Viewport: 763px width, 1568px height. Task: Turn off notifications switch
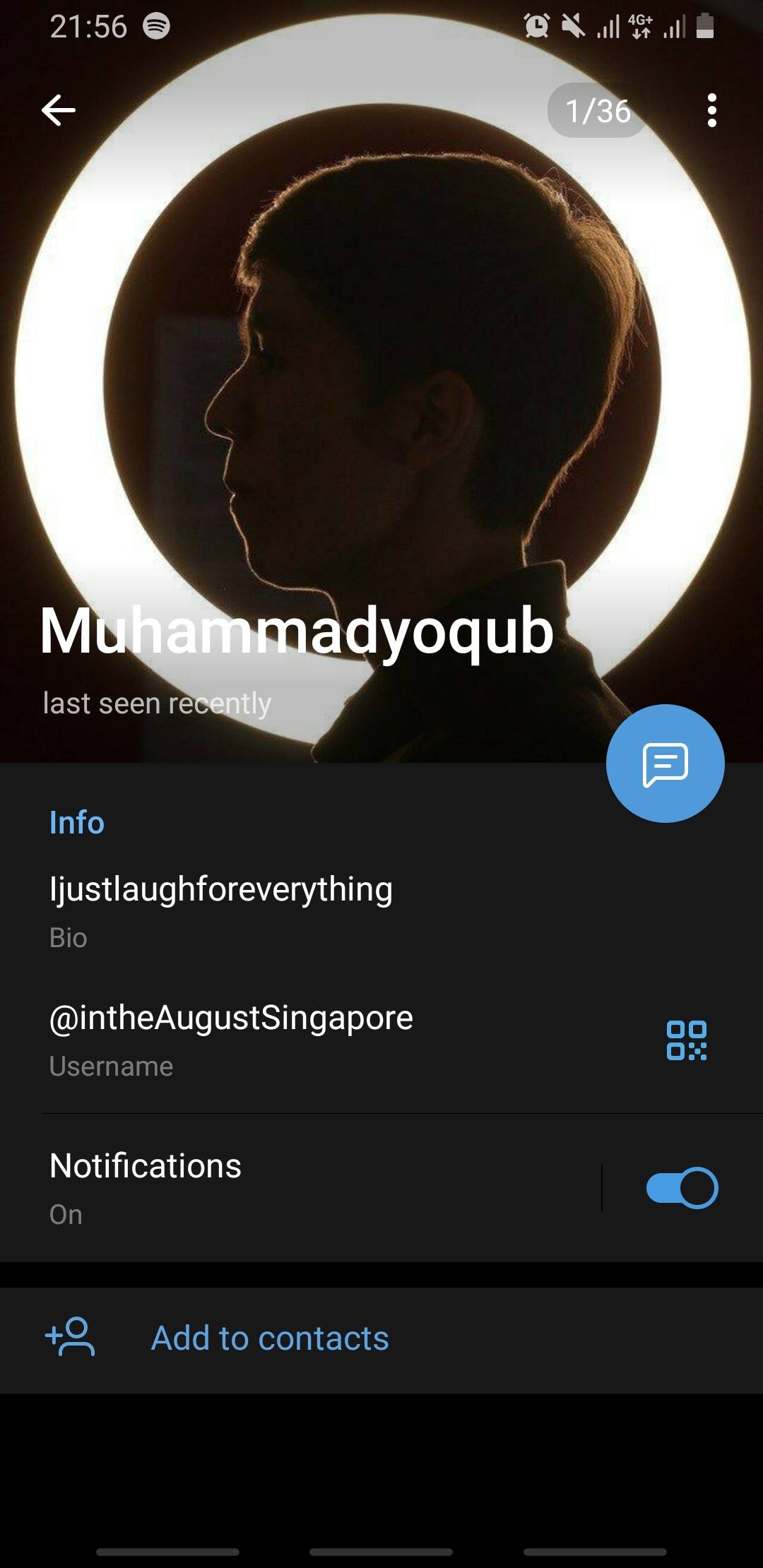(x=682, y=1188)
